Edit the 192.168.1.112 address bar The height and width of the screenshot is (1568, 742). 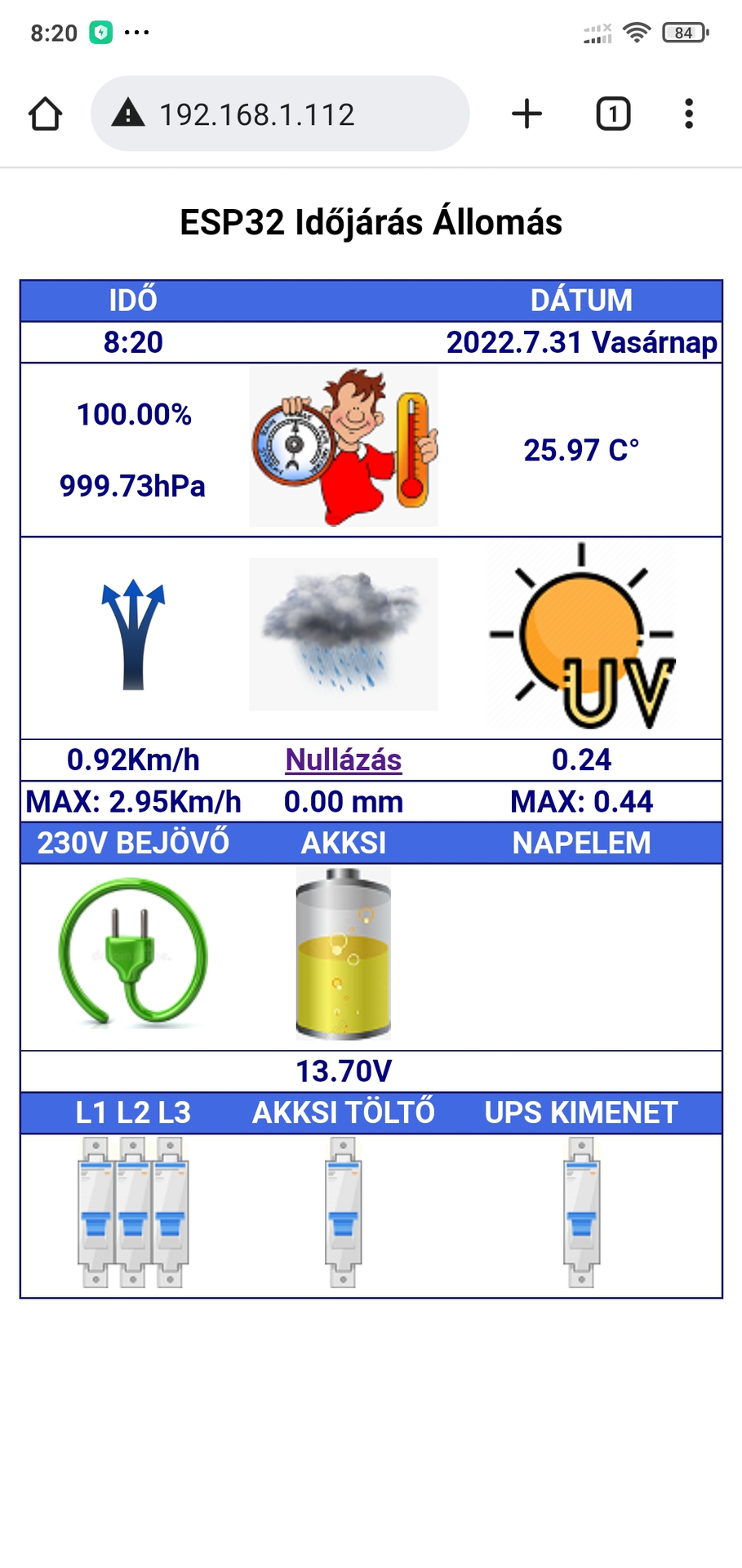click(x=278, y=114)
